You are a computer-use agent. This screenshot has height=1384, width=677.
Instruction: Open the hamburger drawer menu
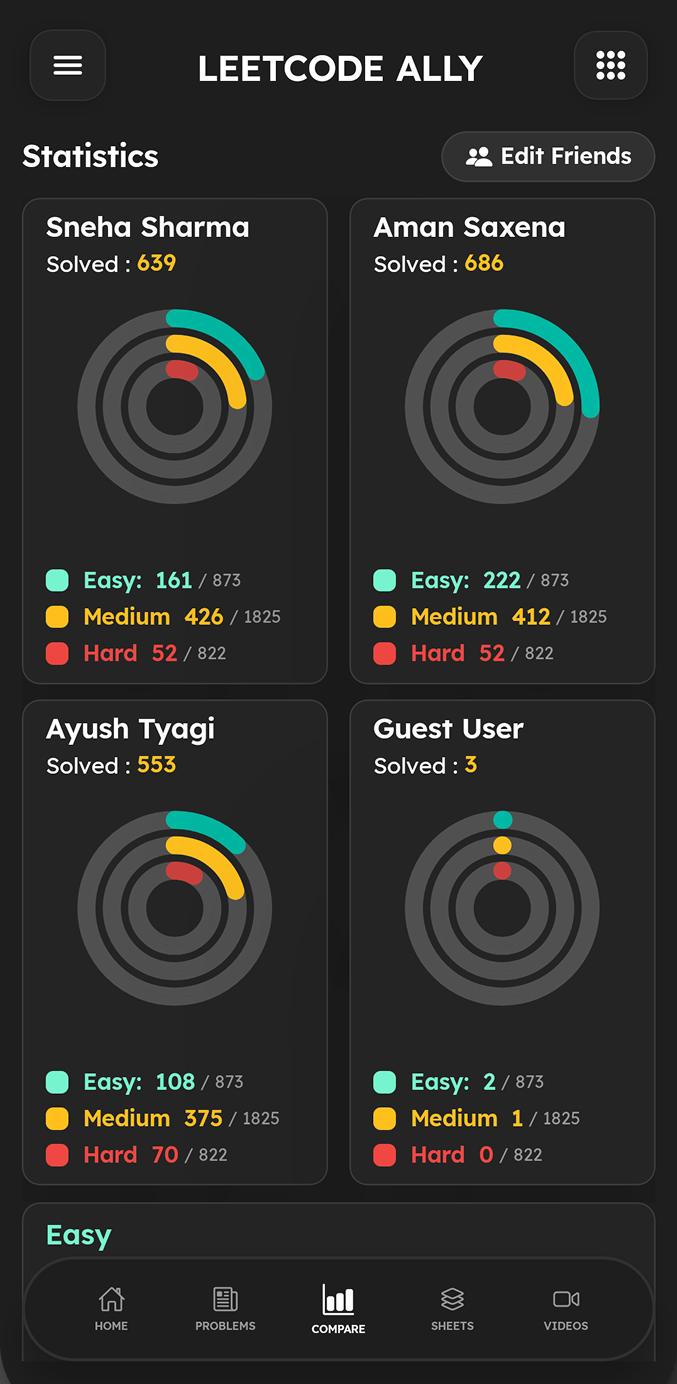point(67,66)
